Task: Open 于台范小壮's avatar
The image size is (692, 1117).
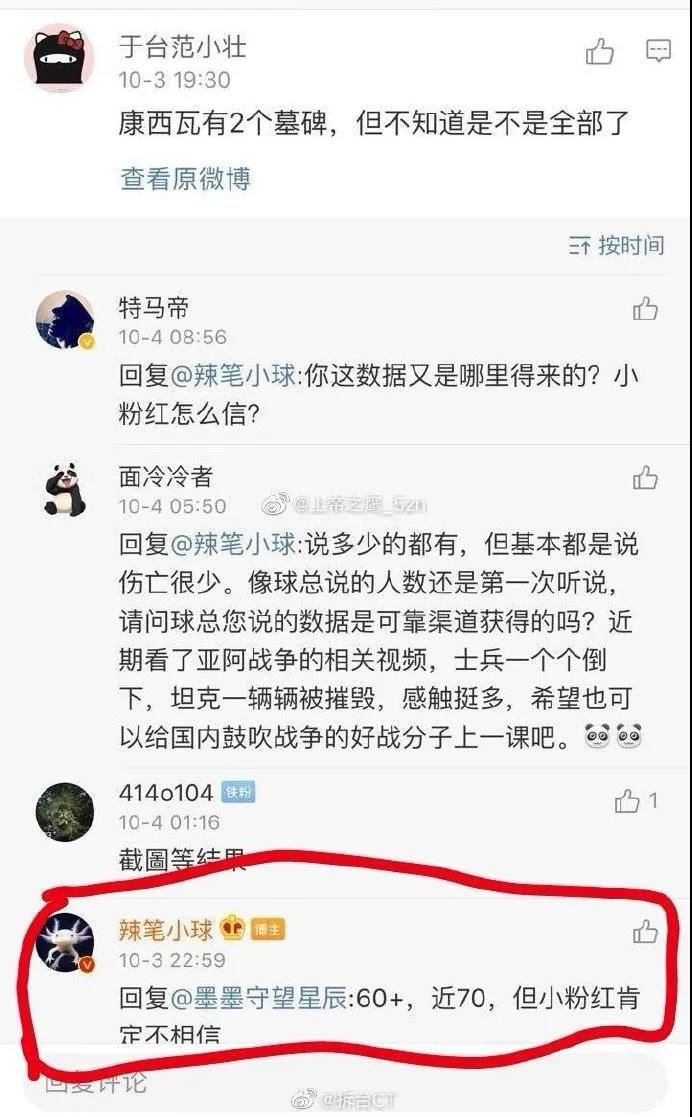Action: click(x=59, y=59)
